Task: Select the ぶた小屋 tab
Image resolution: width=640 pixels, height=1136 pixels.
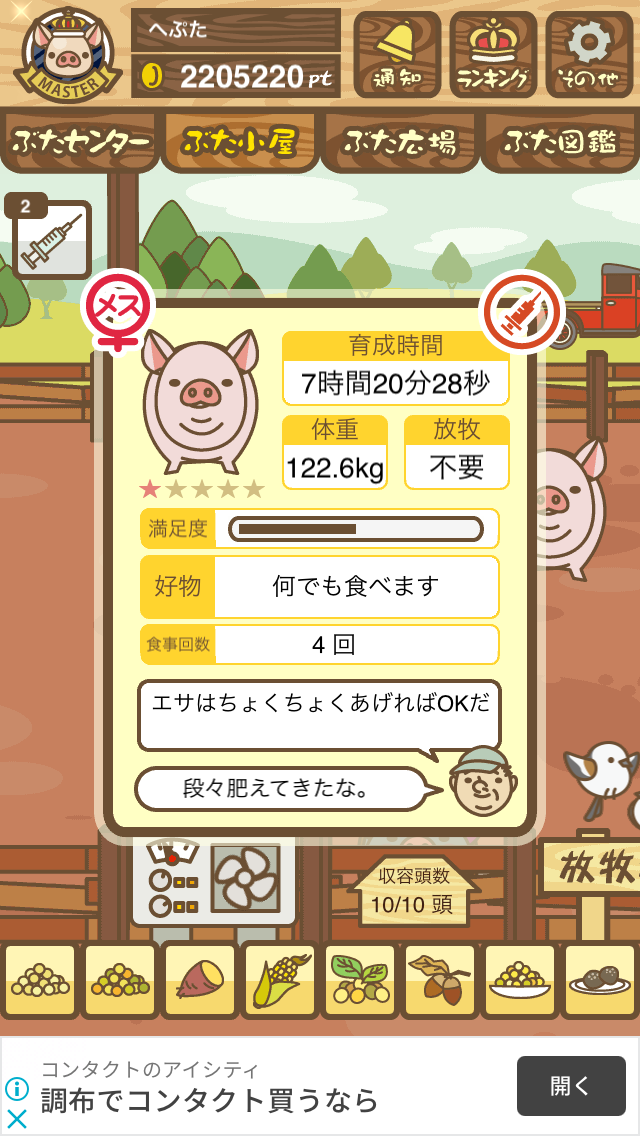Action: click(x=240, y=142)
